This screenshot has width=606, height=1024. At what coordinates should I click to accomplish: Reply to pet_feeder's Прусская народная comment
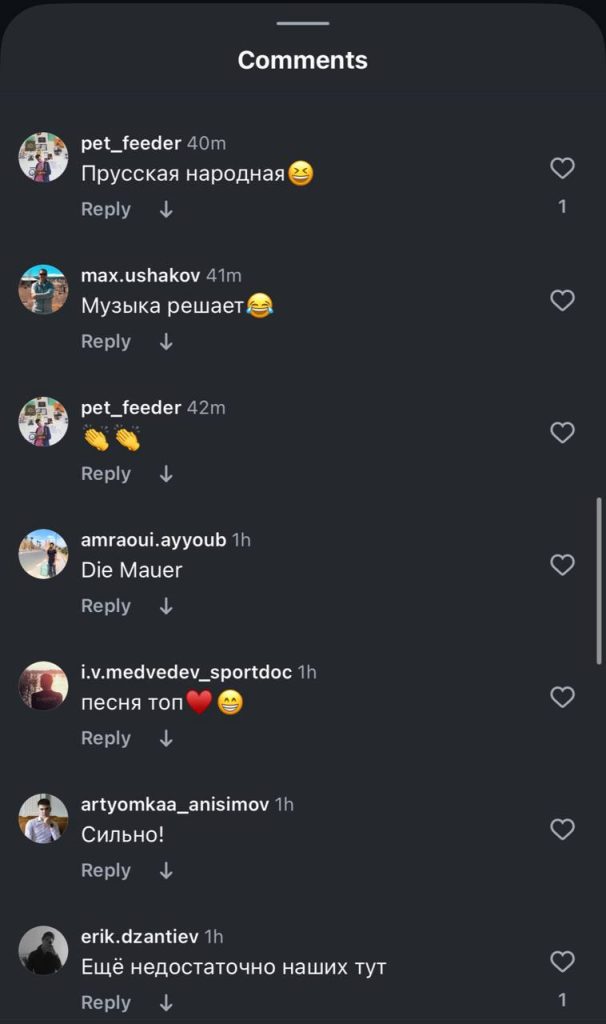click(106, 209)
